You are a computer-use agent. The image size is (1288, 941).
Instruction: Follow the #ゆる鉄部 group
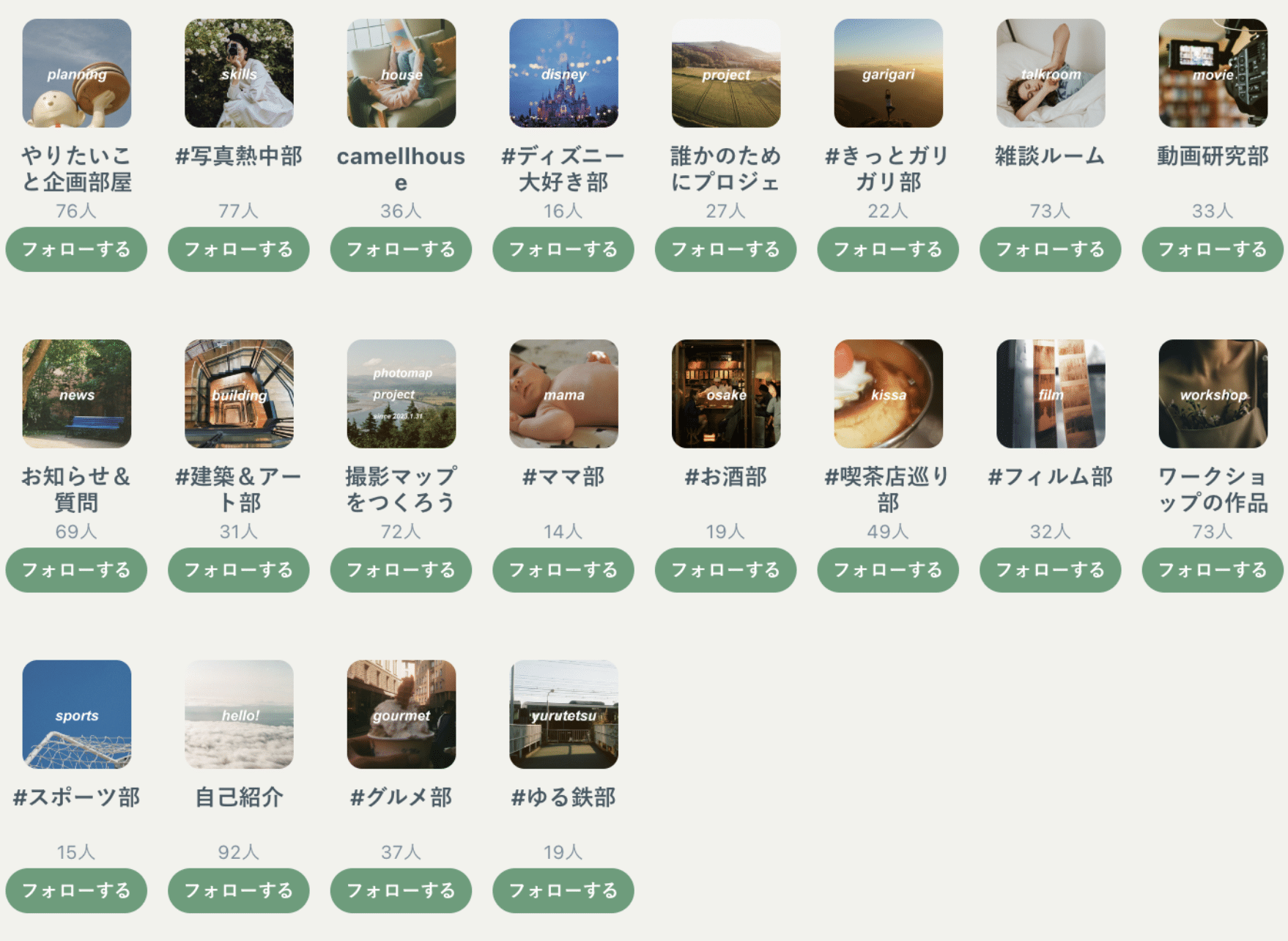(563, 890)
